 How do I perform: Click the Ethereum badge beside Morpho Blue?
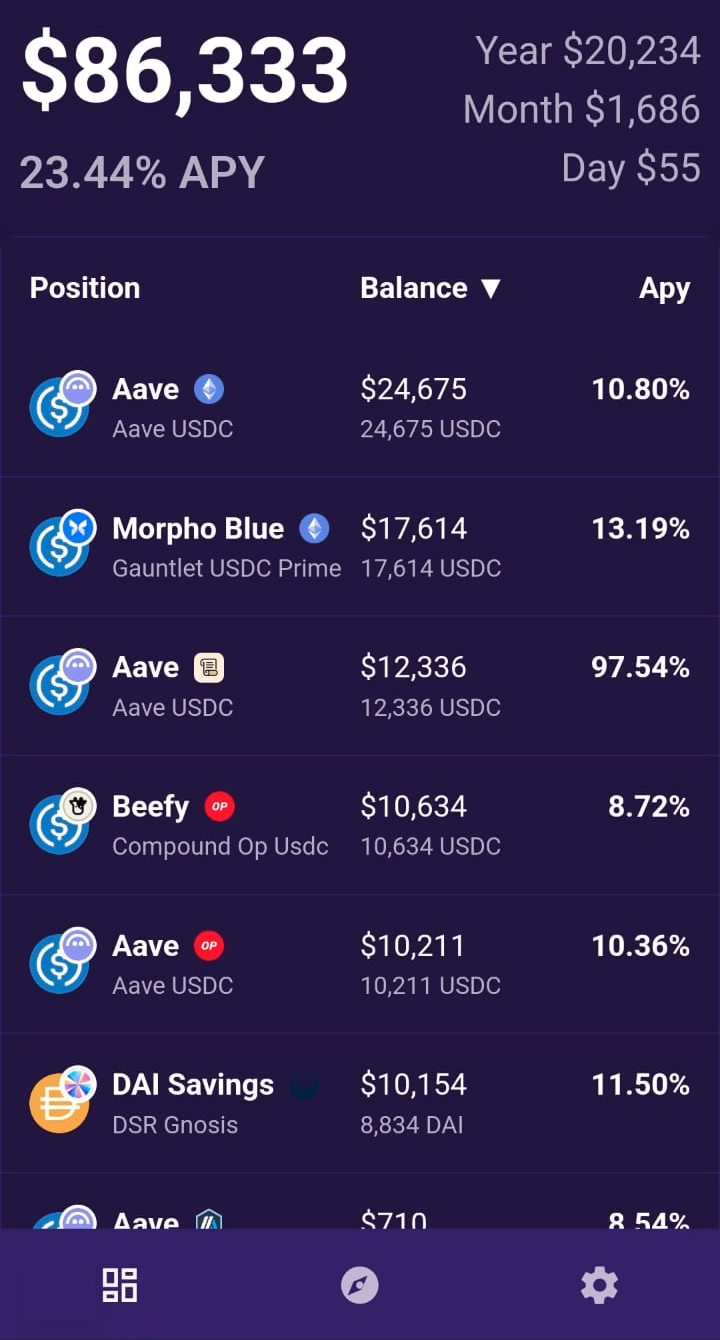click(x=312, y=527)
